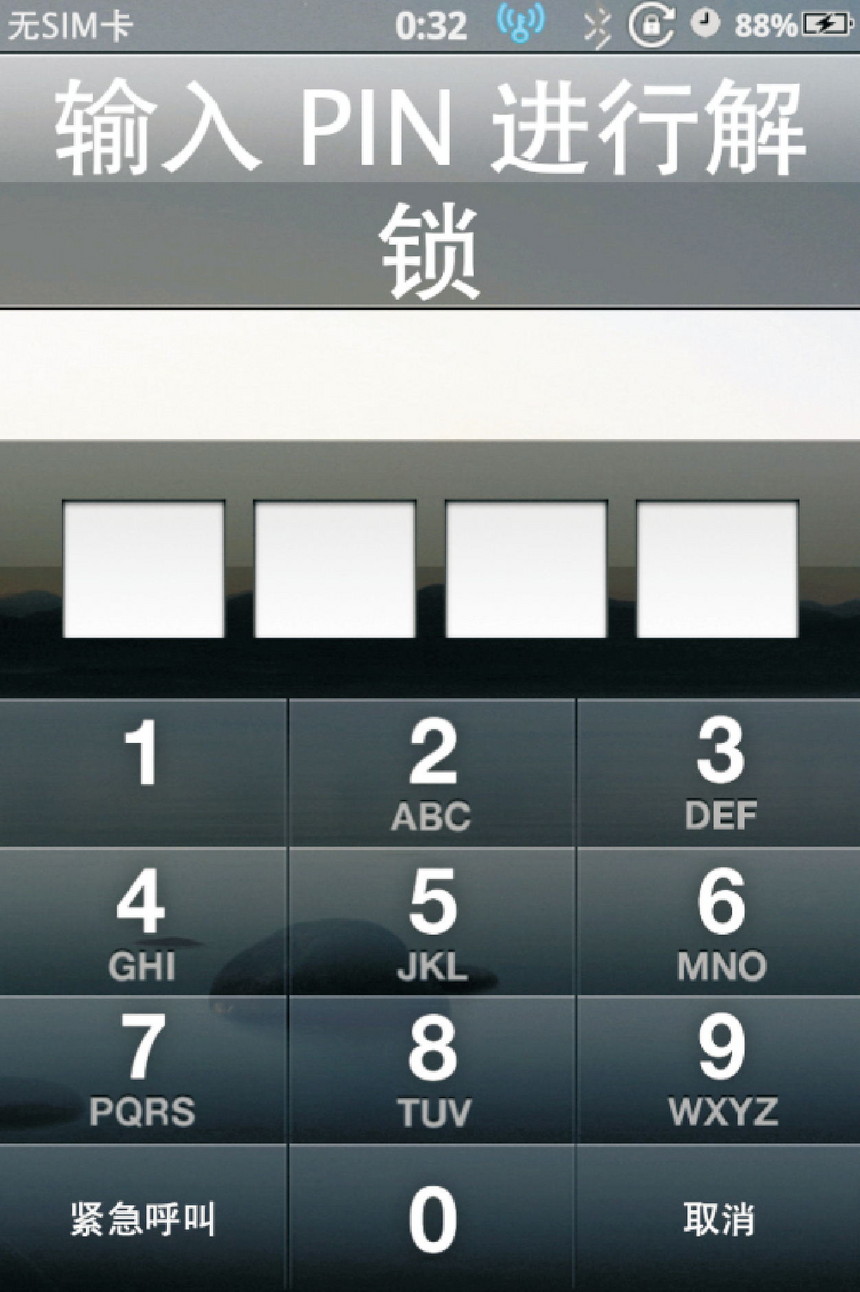This screenshot has height=1292, width=860.
Task: Cancel PIN entry with 取消
Action: click(719, 1218)
